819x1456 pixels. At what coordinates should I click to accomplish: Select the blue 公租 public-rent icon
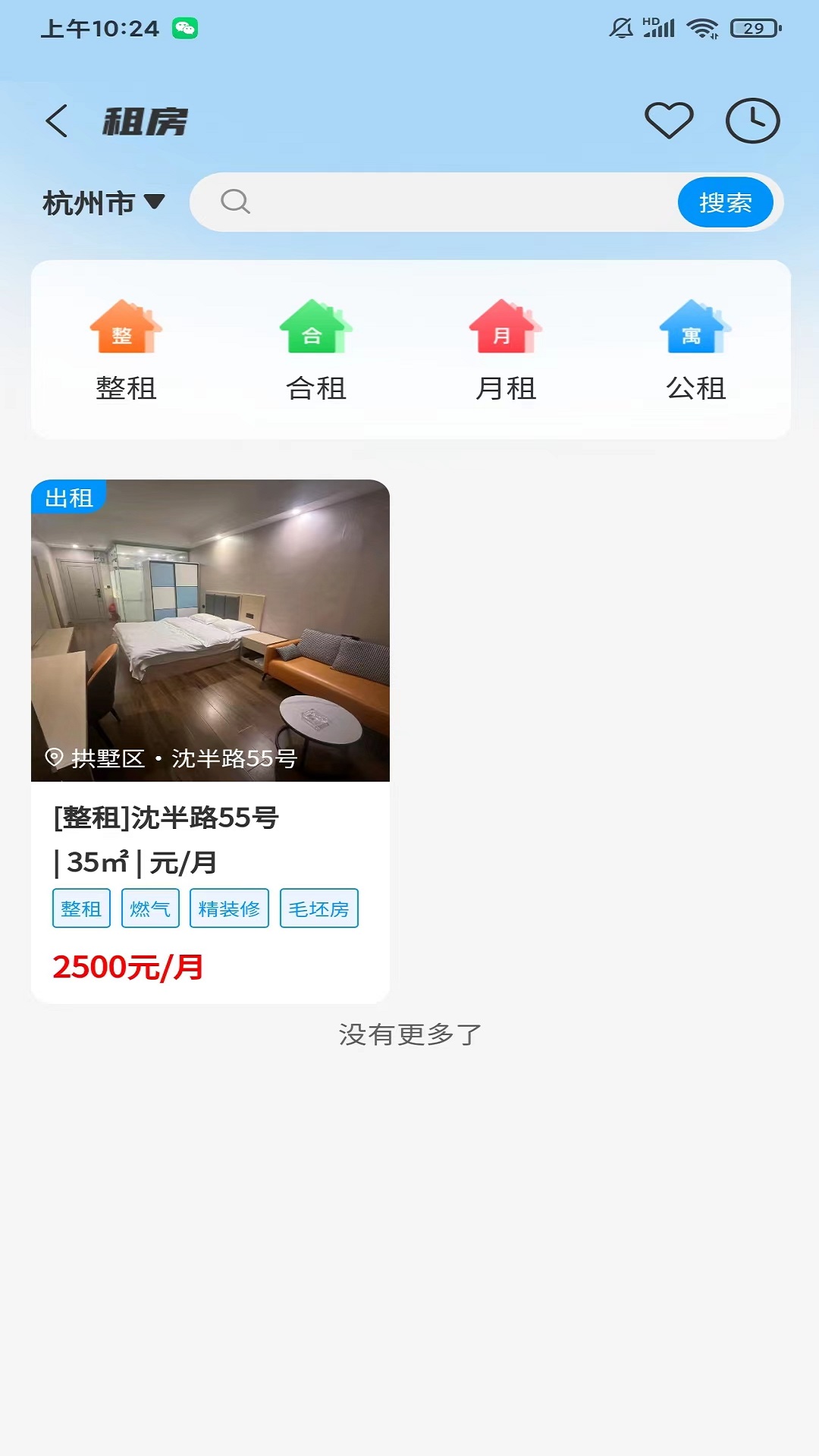coord(694,330)
